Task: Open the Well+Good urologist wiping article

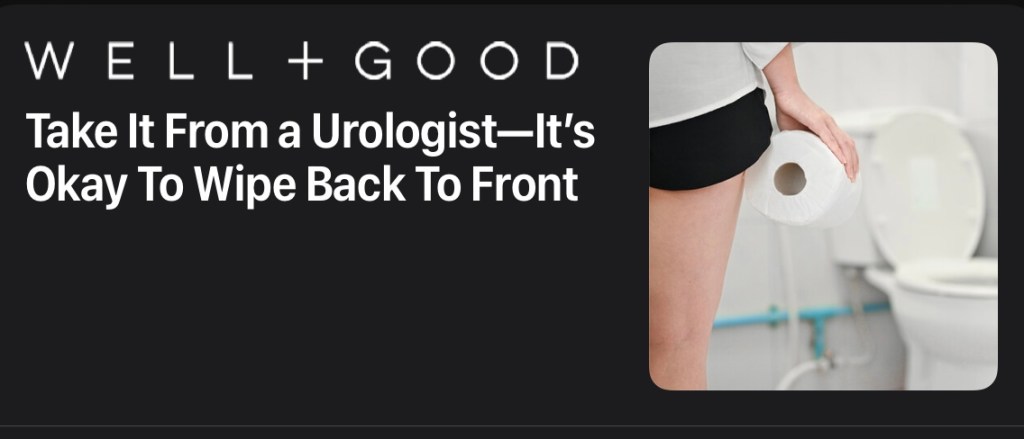Action: click(x=310, y=158)
